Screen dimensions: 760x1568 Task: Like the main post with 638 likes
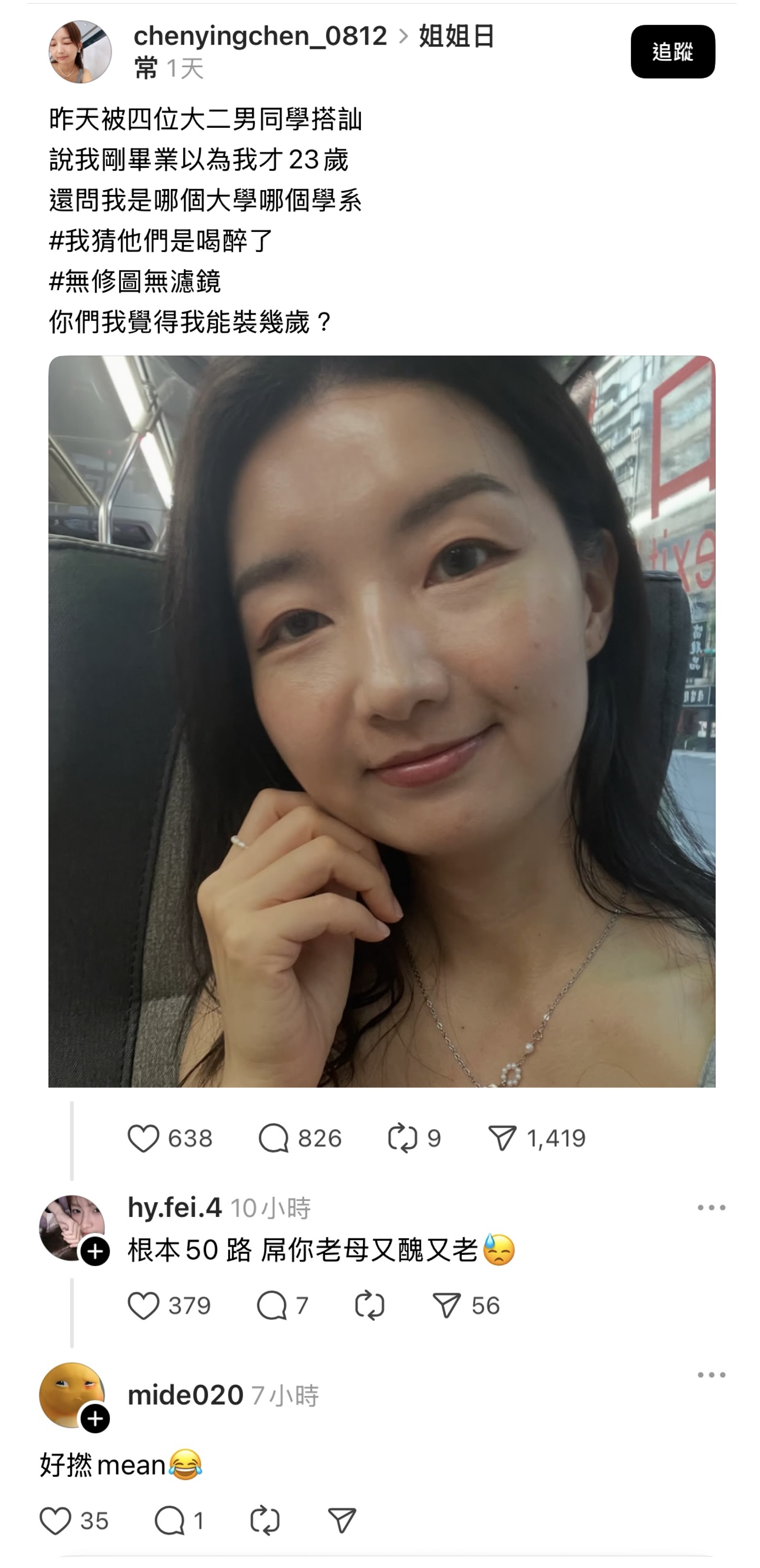pyautogui.click(x=169, y=1138)
